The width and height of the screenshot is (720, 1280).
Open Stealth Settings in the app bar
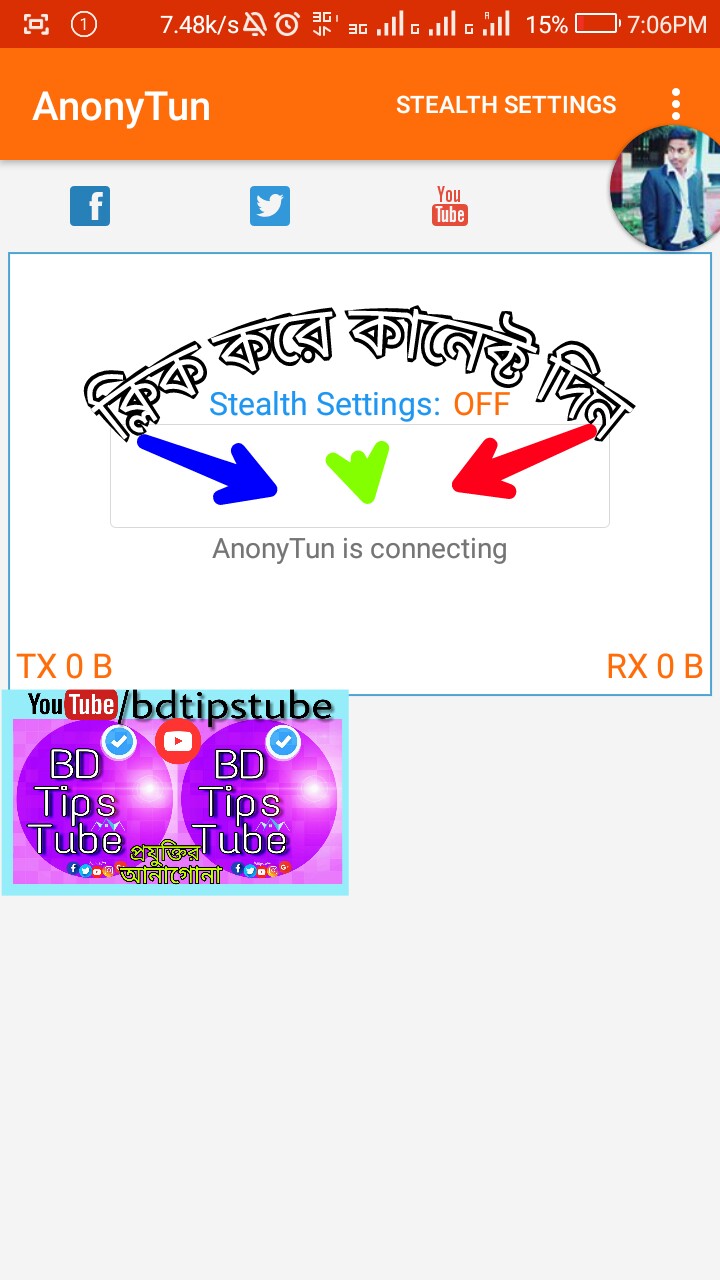coord(506,105)
